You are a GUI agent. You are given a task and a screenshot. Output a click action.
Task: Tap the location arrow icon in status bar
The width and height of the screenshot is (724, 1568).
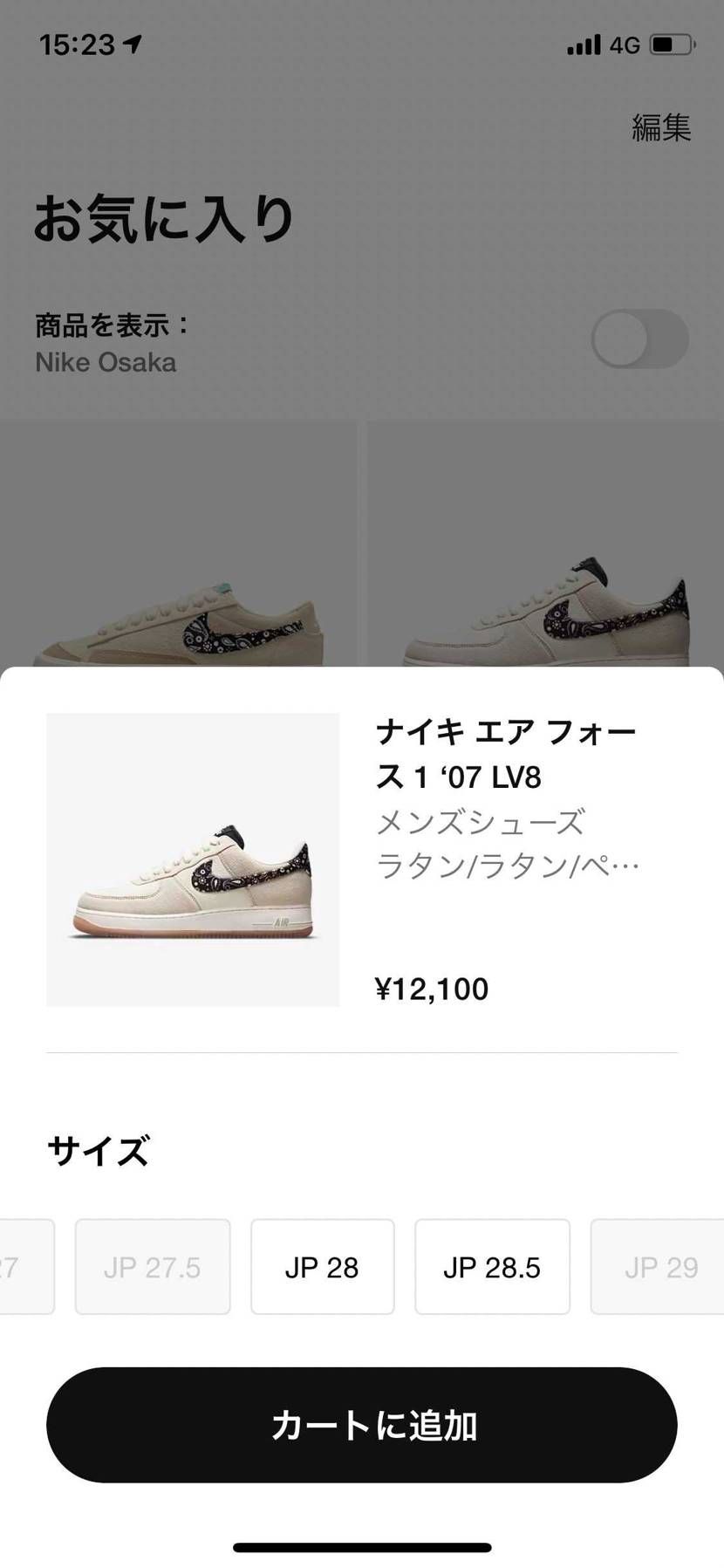click(x=133, y=42)
